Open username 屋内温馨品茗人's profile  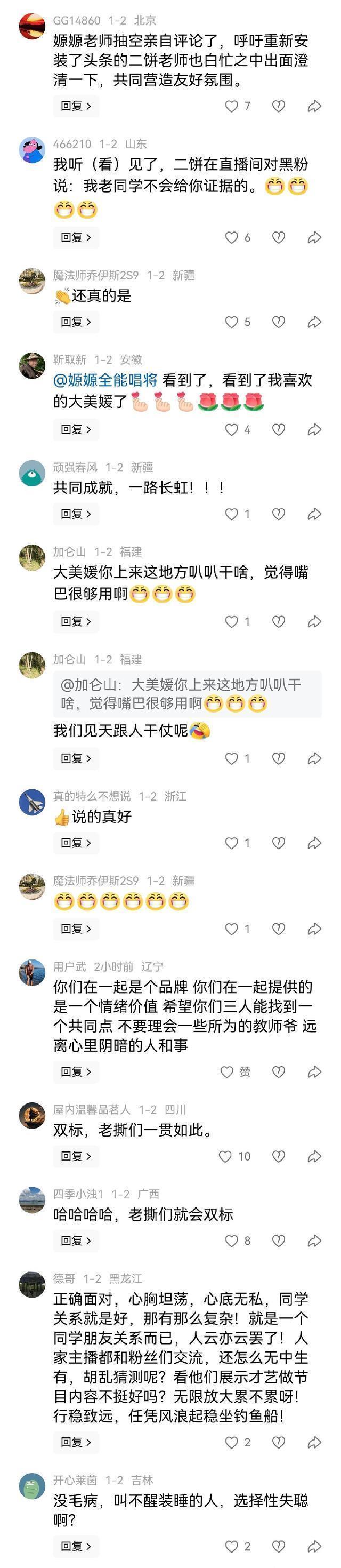point(92,1110)
